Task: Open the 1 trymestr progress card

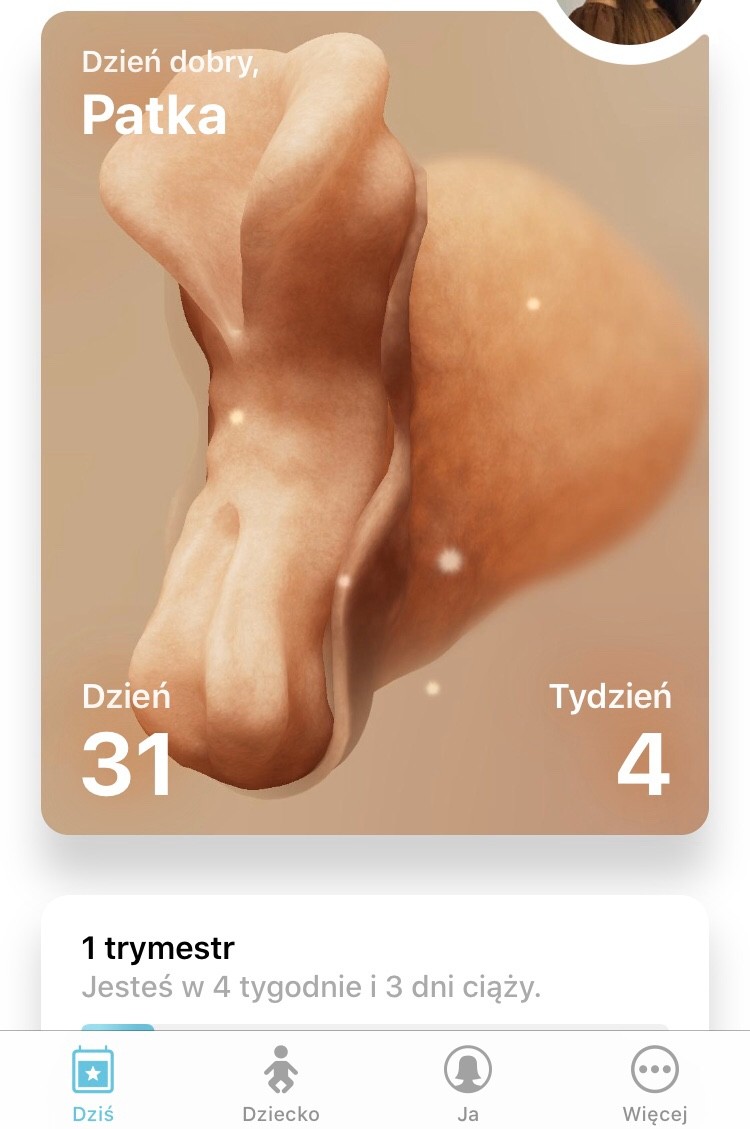Action: (374, 965)
